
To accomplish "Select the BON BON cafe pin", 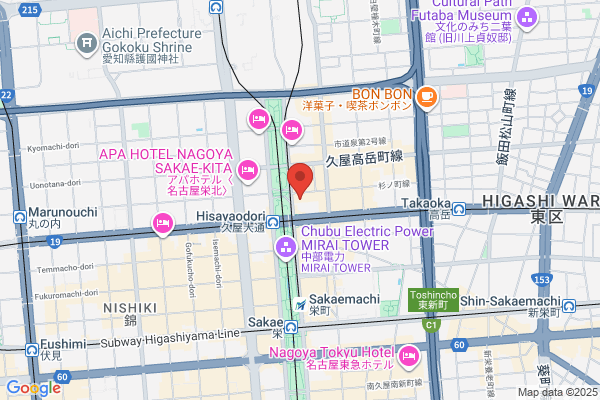I will click(x=427, y=98).
